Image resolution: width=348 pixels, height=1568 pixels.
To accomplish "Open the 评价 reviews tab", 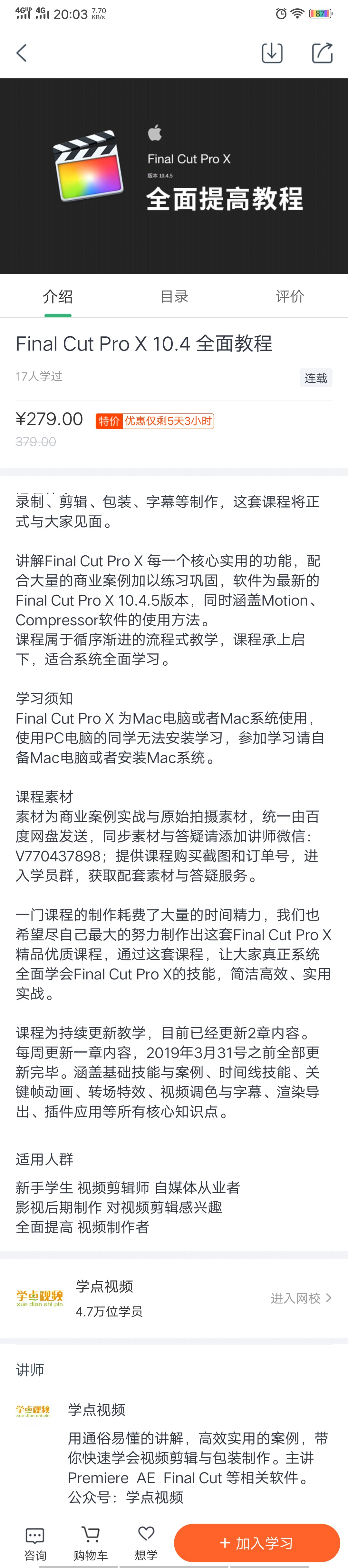I will [x=290, y=296].
